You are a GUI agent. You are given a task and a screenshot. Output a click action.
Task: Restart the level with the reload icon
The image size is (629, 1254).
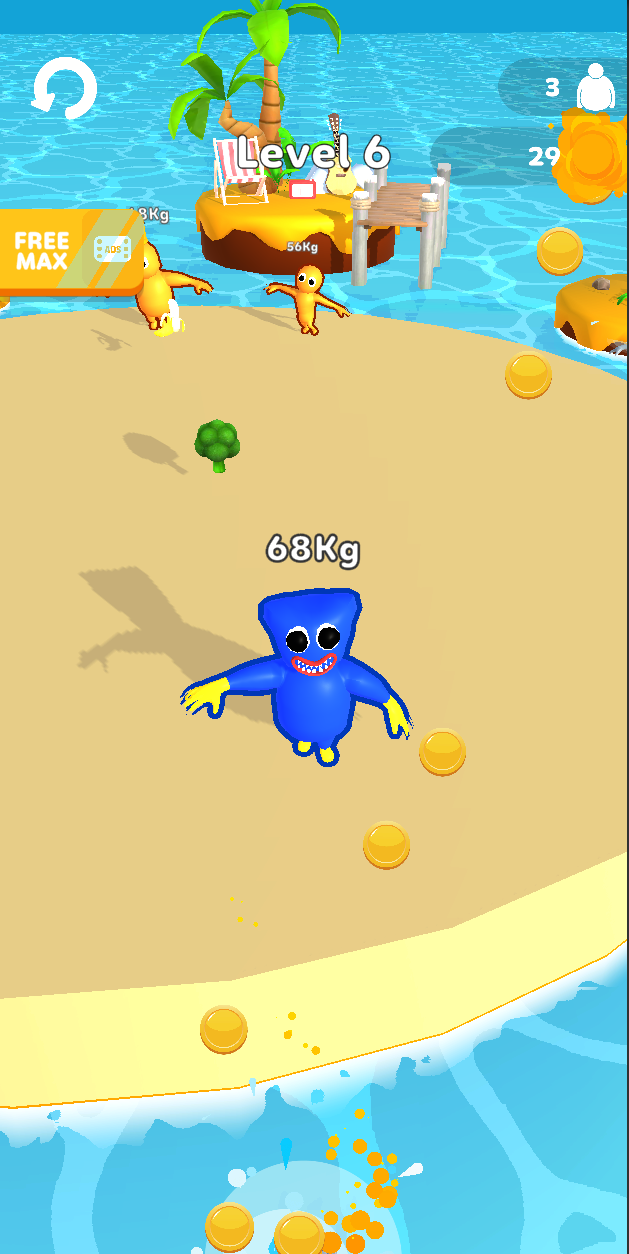64,89
